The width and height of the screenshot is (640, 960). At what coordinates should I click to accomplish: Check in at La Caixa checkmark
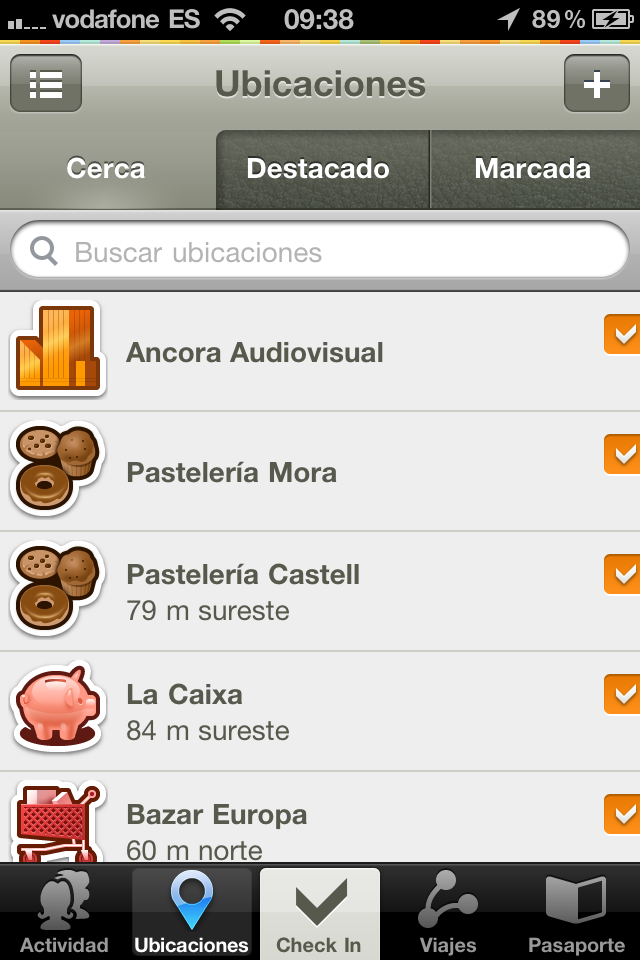(x=622, y=695)
